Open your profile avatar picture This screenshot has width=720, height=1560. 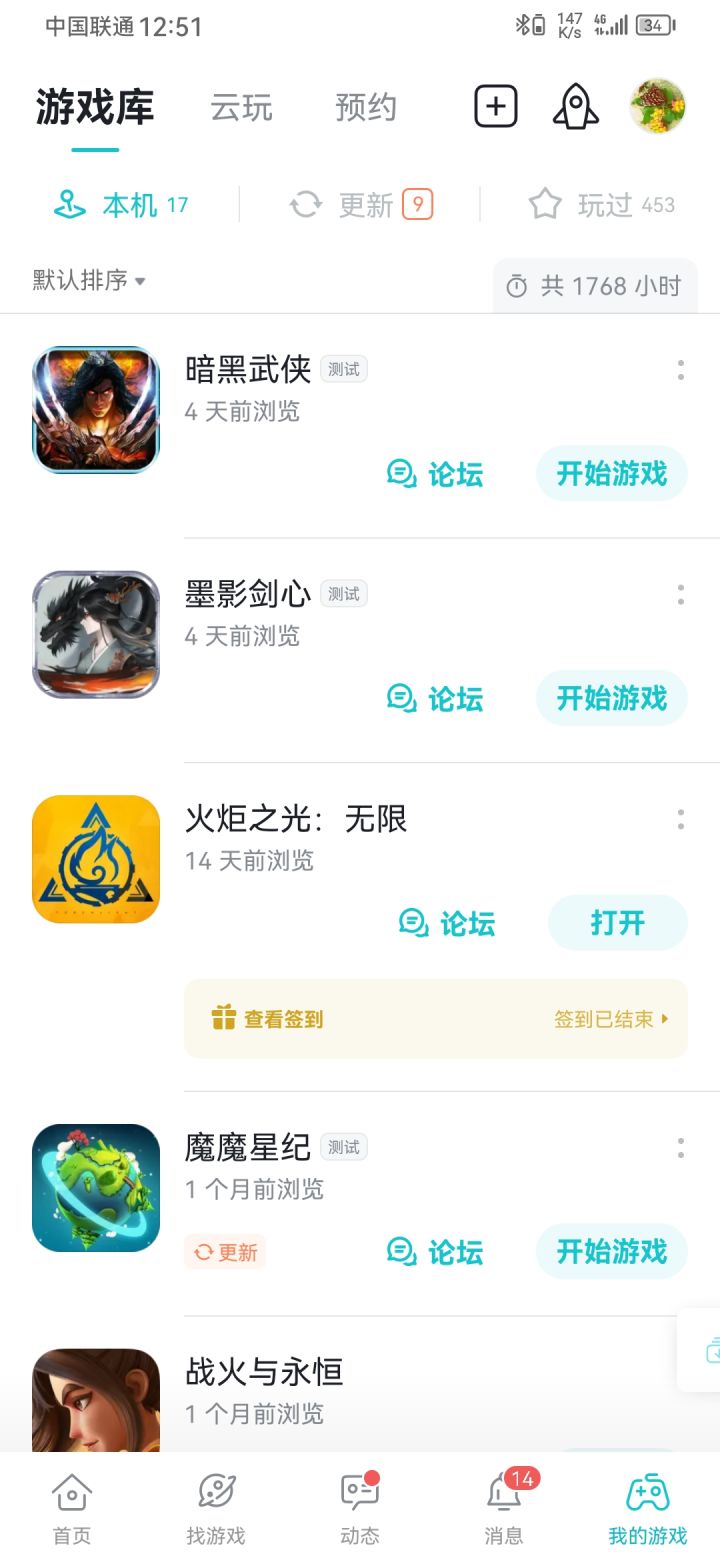(x=657, y=105)
